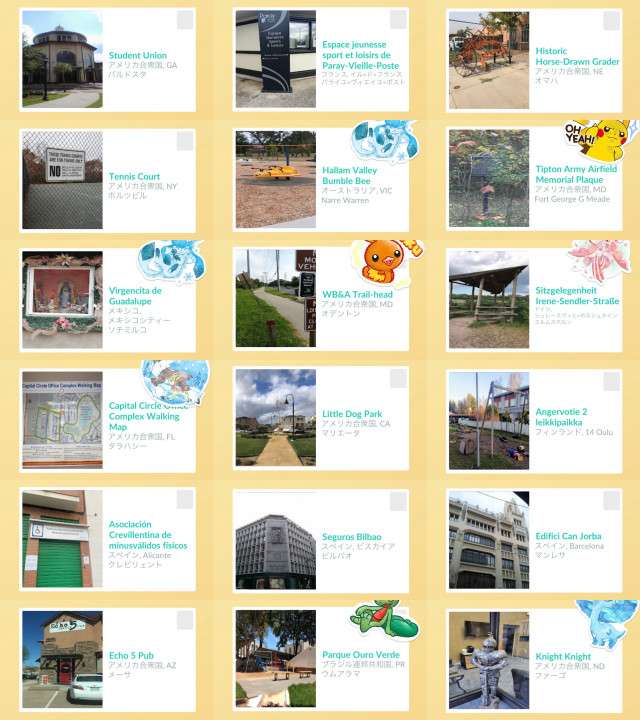Open the Tennis Court postcard
The width and height of the screenshot is (640, 720).
tap(108, 180)
